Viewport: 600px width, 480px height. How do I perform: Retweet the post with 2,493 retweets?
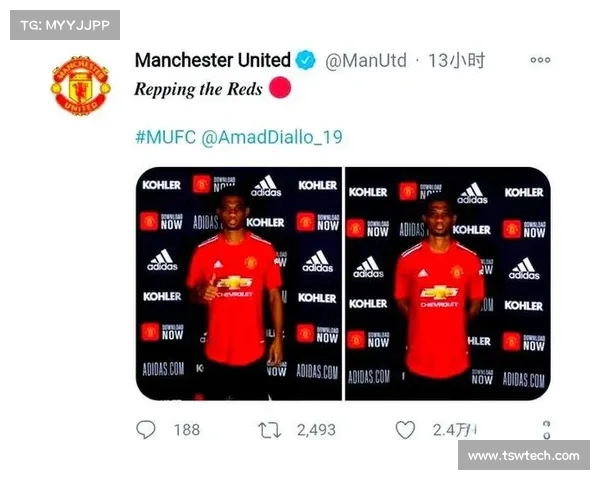pyautogui.click(x=270, y=430)
